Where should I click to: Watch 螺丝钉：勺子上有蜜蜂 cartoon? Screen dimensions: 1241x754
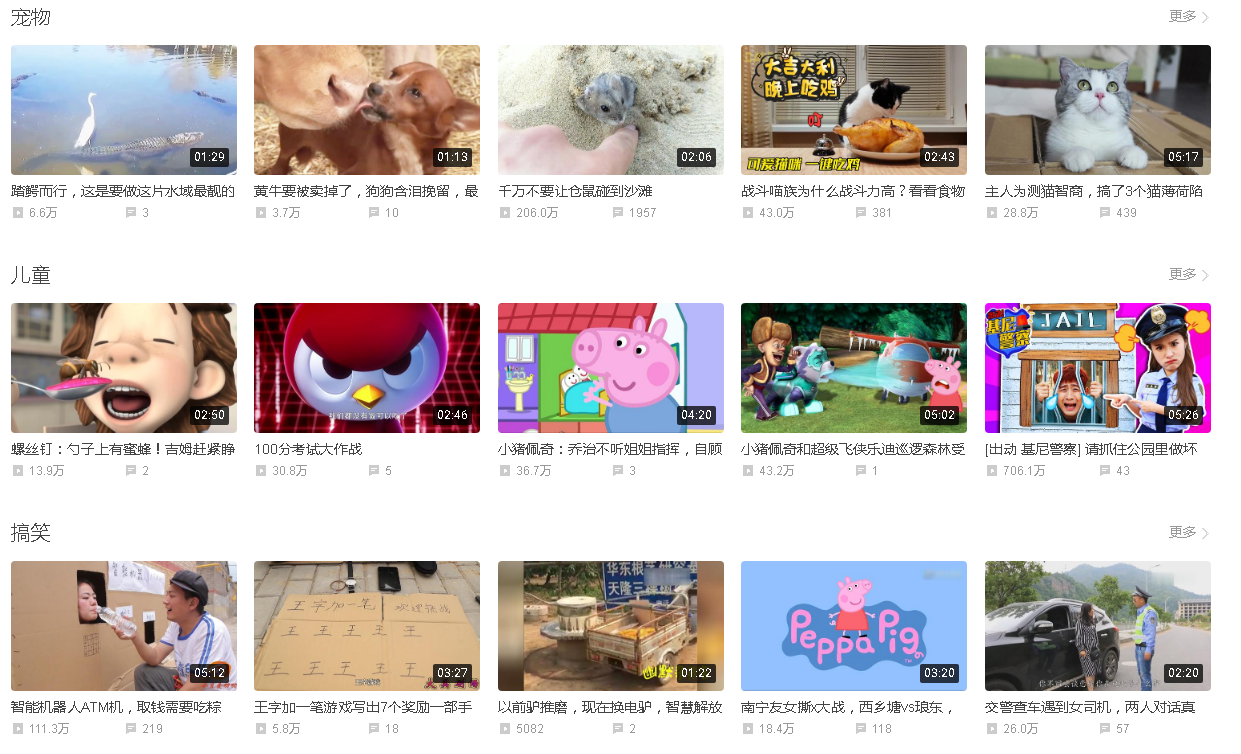[124, 368]
